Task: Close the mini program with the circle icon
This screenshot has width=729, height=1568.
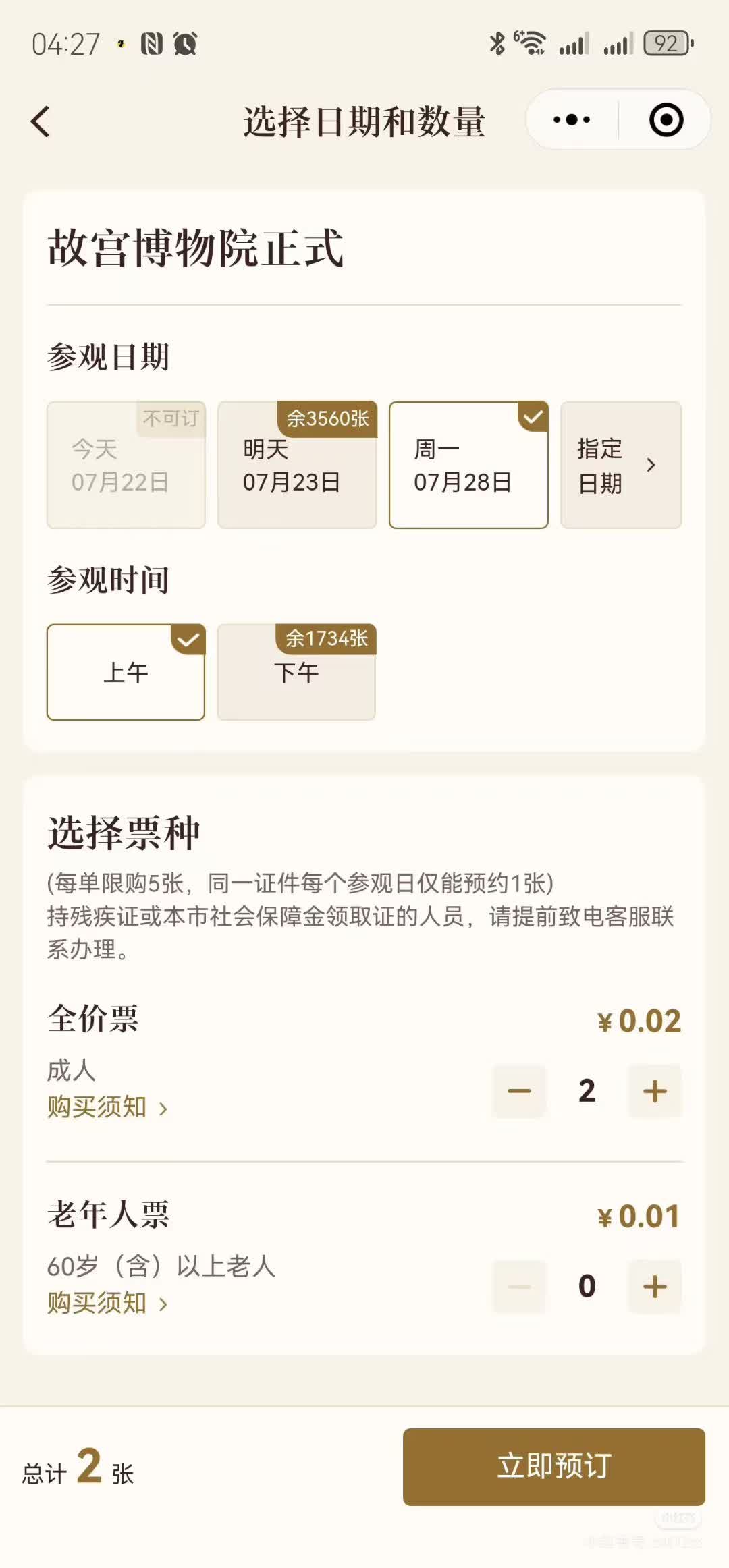Action: point(666,120)
